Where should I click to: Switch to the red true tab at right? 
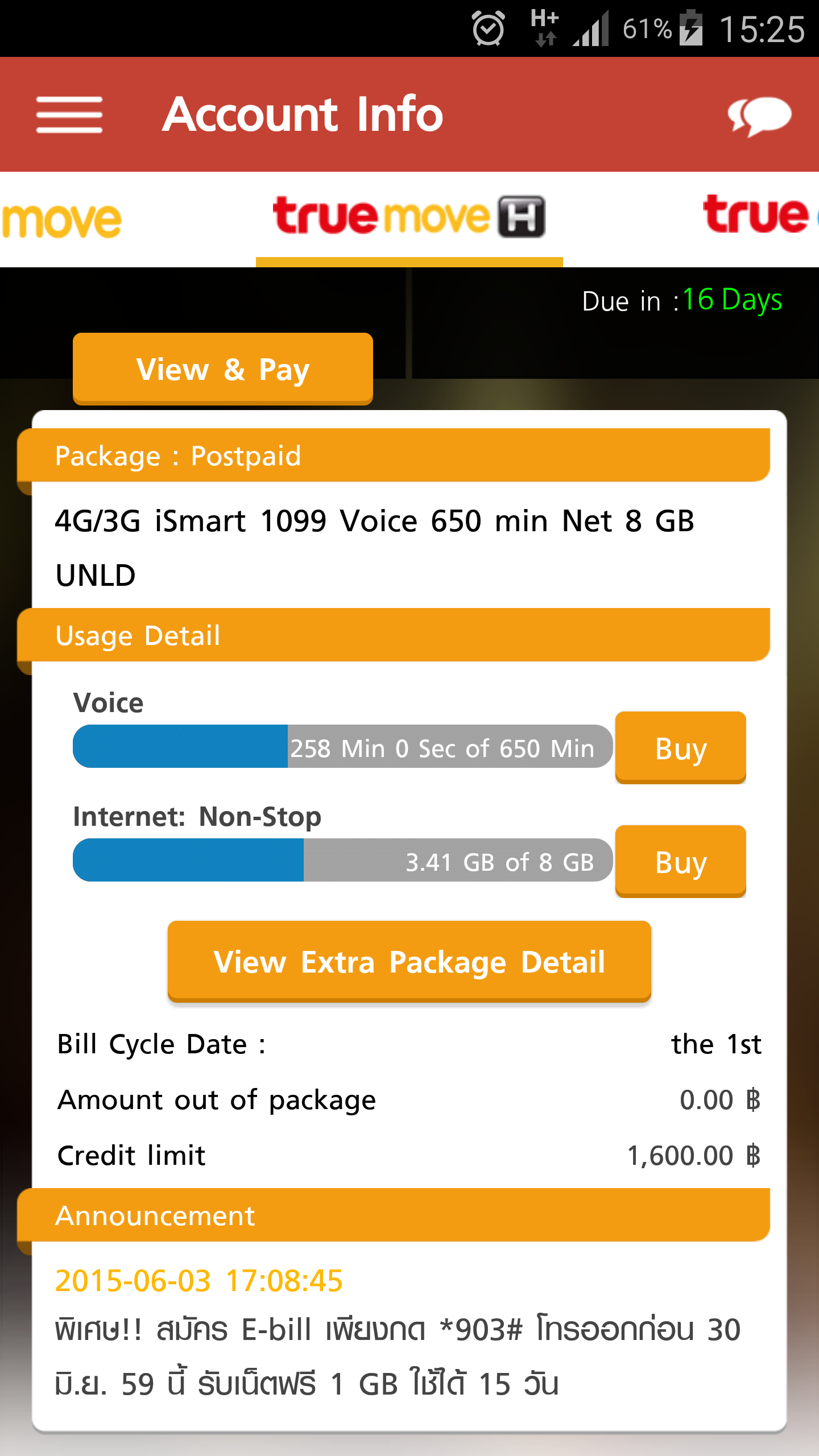coord(760,216)
